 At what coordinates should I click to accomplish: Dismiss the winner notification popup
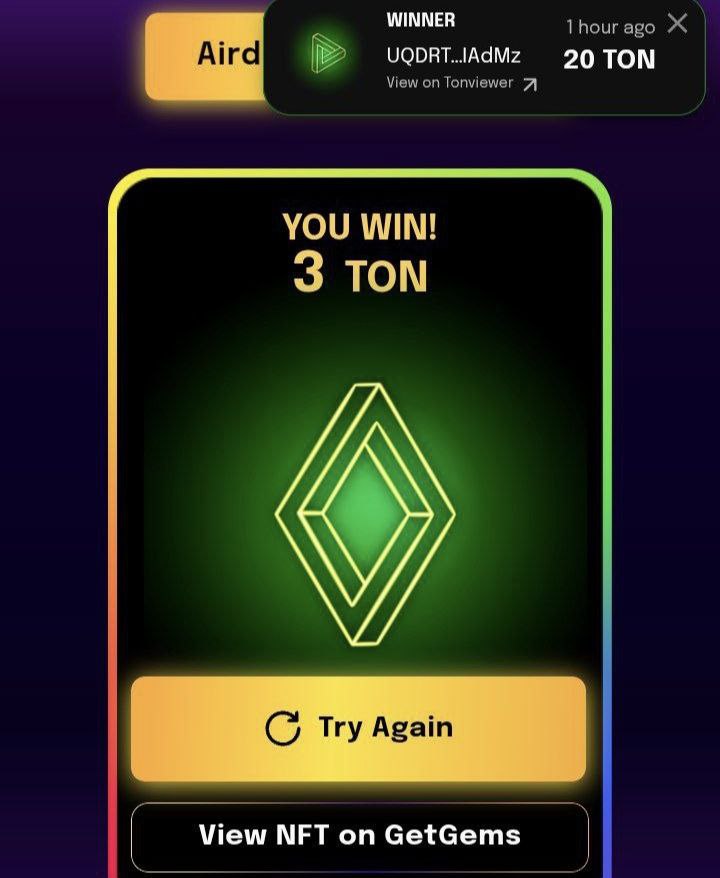click(678, 24)
